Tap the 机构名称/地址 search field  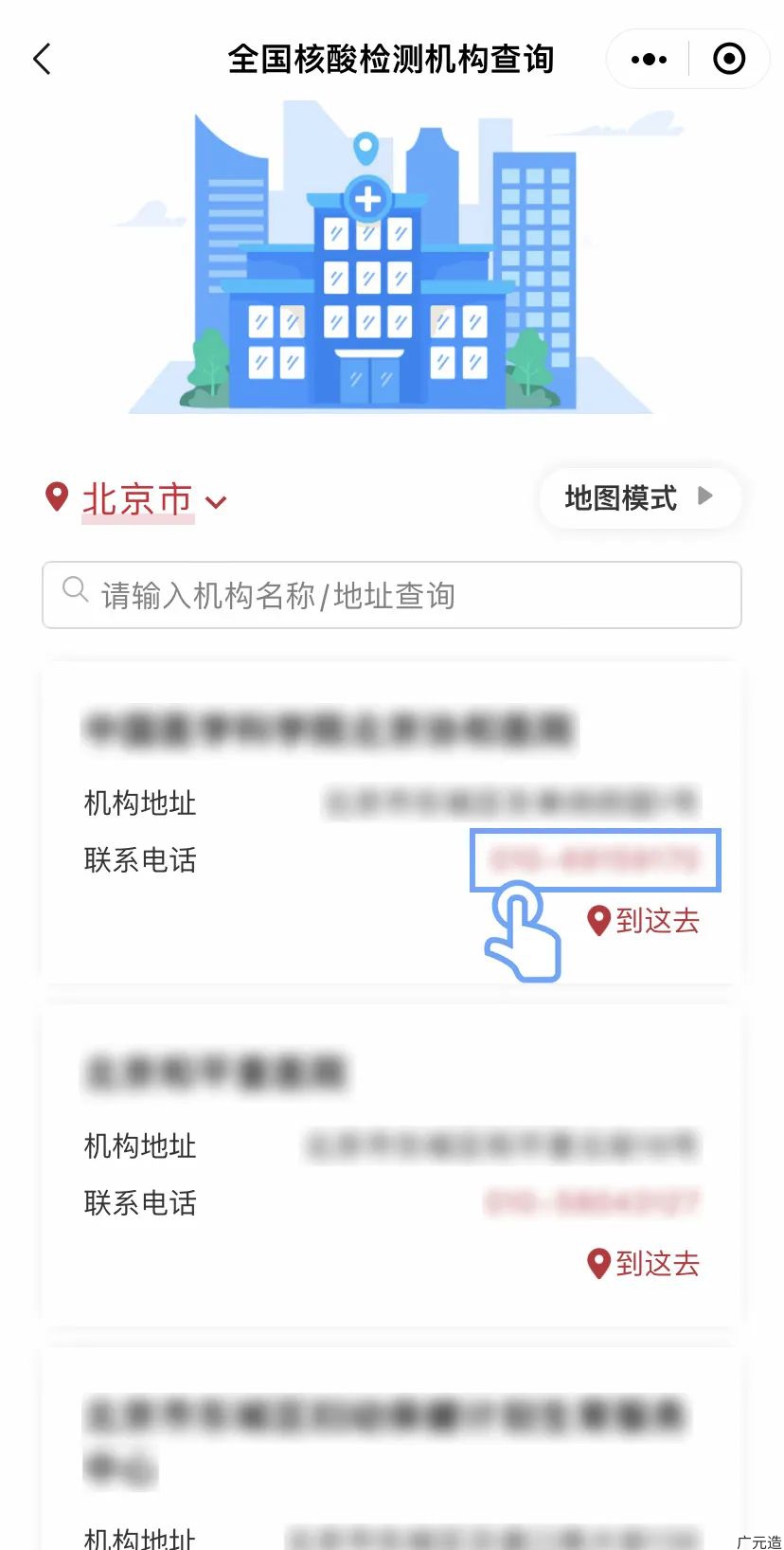(392, 595)
